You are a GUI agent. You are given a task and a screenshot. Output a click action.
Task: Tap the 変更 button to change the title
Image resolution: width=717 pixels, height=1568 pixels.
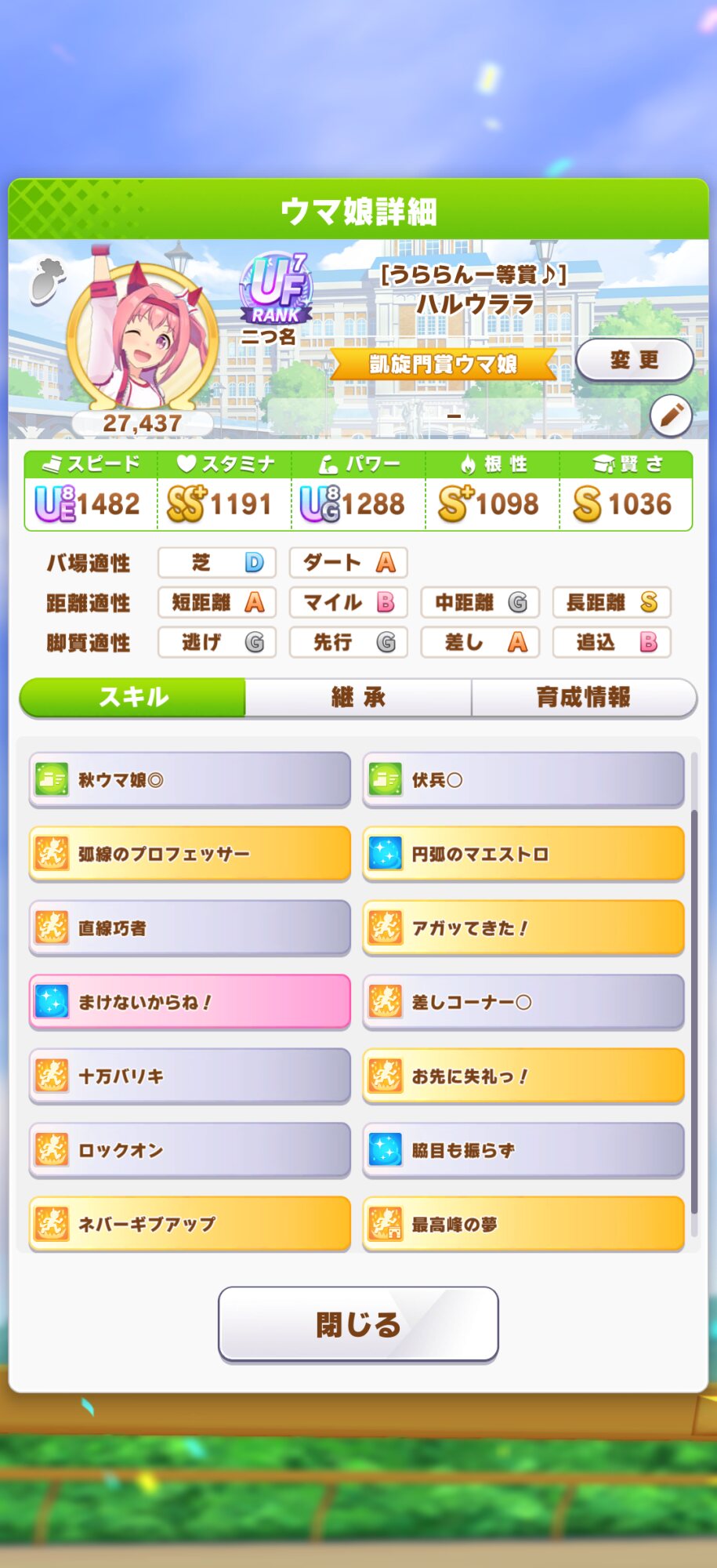[x=635, y=360]
